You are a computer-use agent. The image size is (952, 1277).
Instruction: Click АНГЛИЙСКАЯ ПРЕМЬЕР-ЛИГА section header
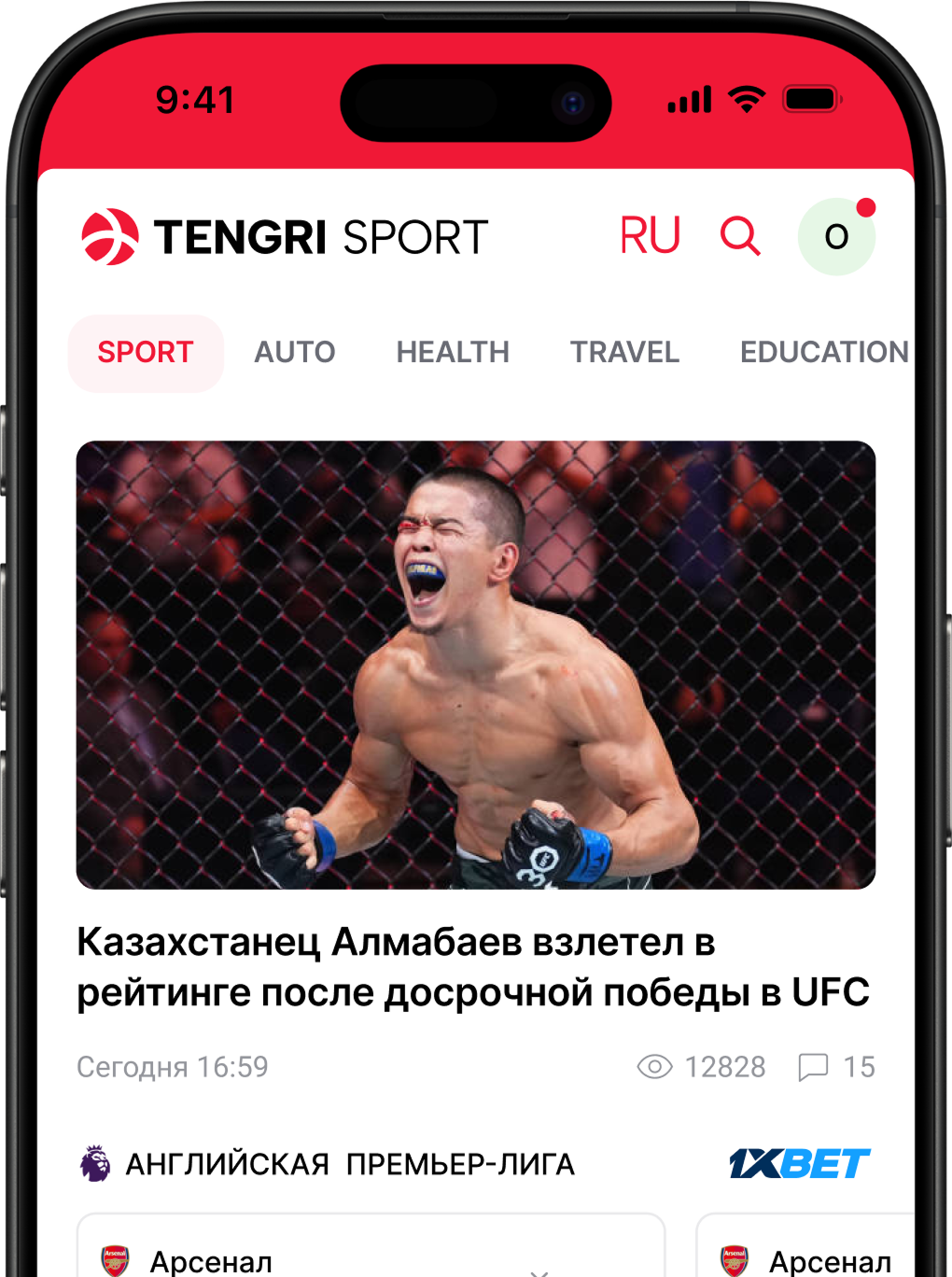tap(352, 1162)
